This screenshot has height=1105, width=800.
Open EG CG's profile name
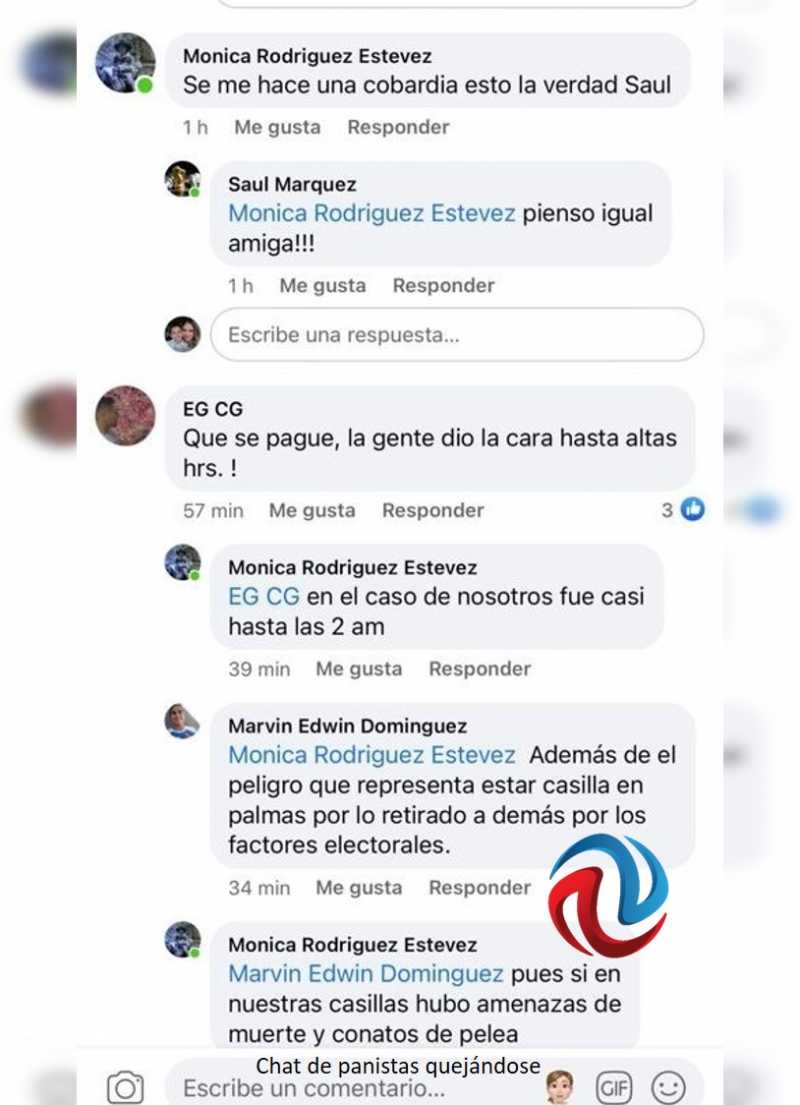[x=213, y=409]
